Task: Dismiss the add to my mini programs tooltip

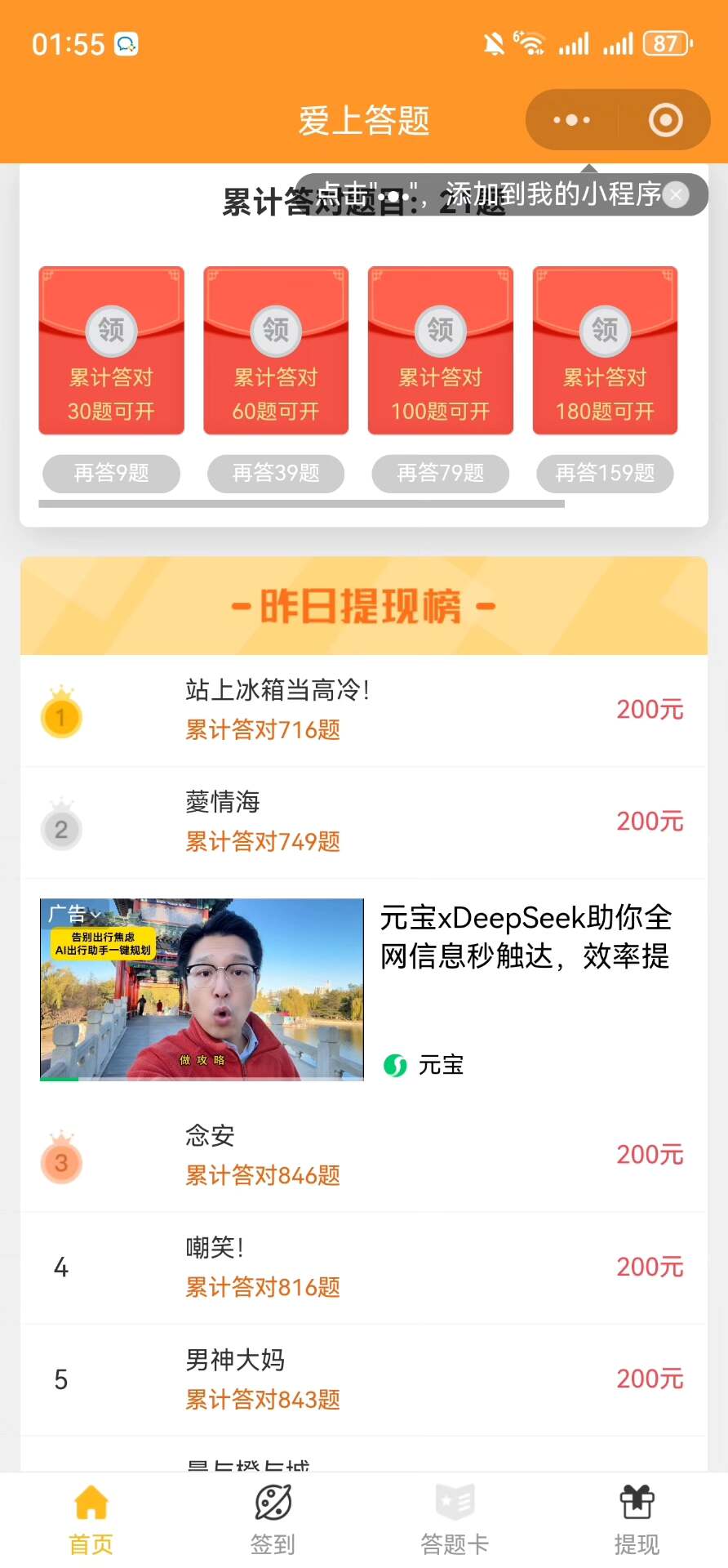Action: pyautogui.click(x=676, y=194)
